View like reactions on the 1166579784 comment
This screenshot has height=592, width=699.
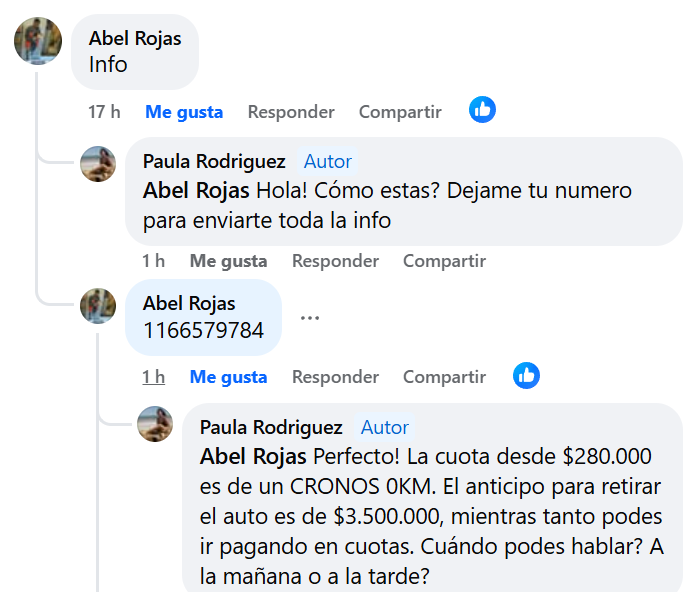[x=526, y=376]
